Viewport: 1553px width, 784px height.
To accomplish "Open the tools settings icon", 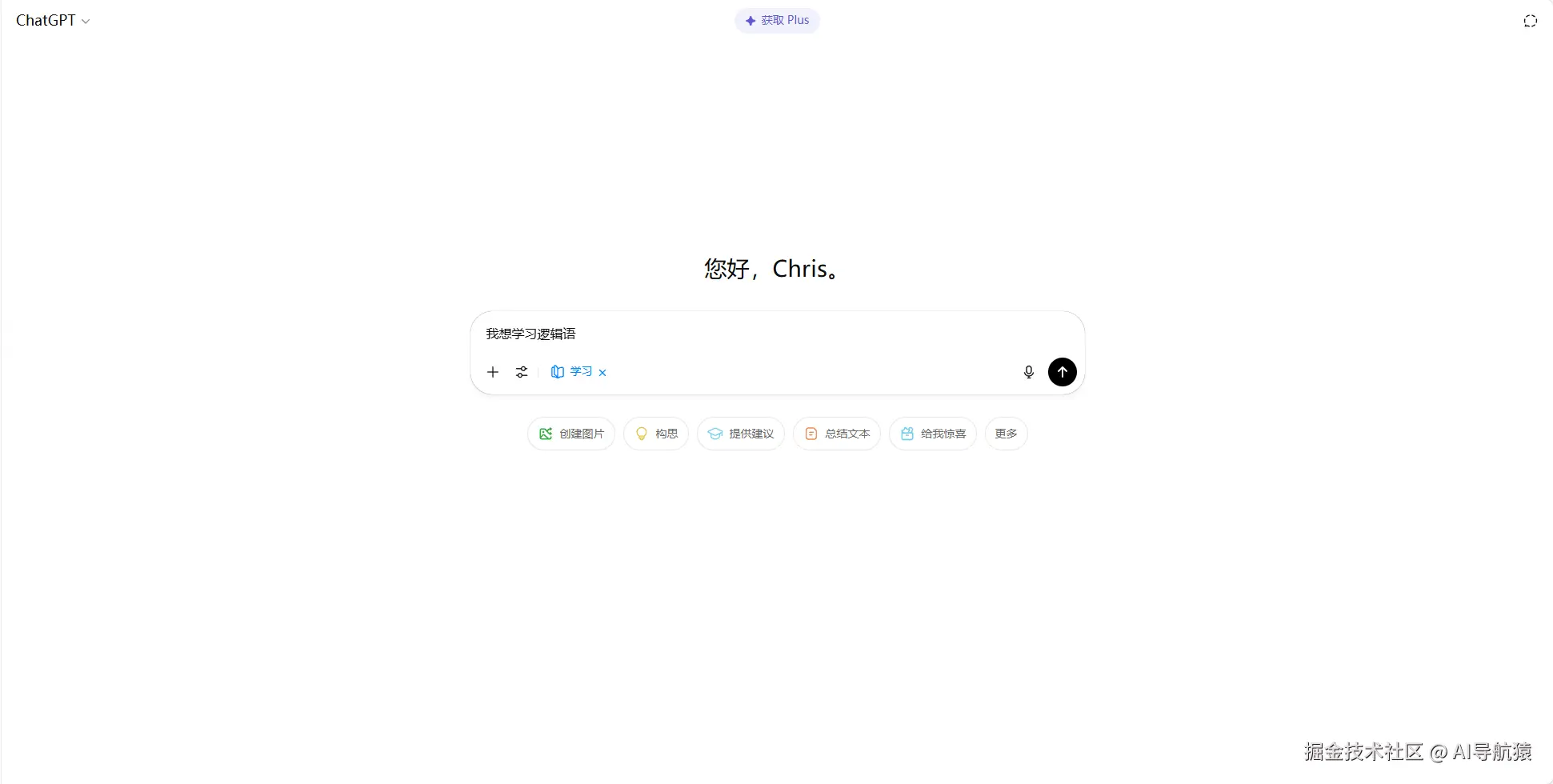I will pos(522,372).
